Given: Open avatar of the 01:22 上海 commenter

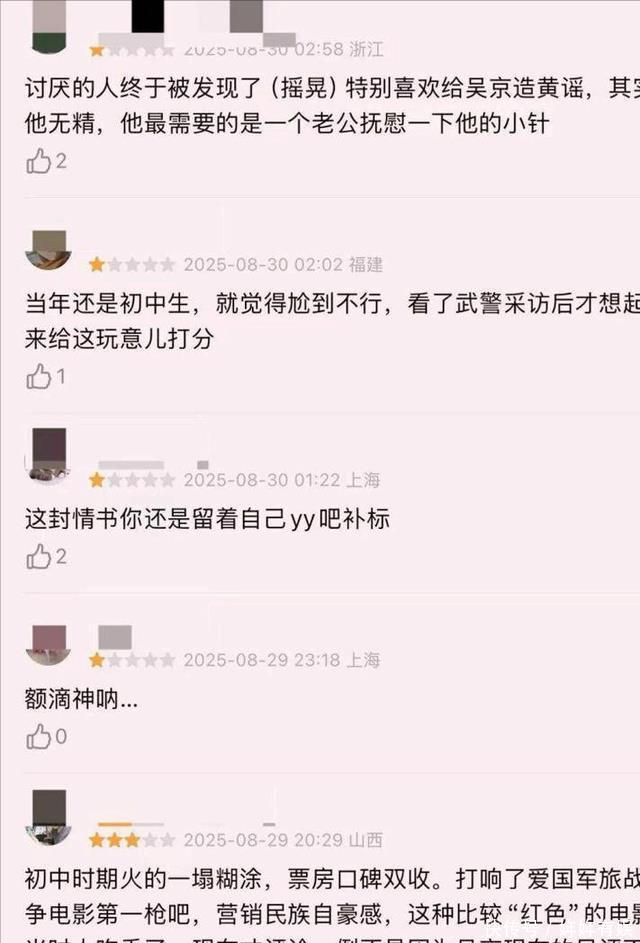Looking at the screenshot, I should coord(48,454).
